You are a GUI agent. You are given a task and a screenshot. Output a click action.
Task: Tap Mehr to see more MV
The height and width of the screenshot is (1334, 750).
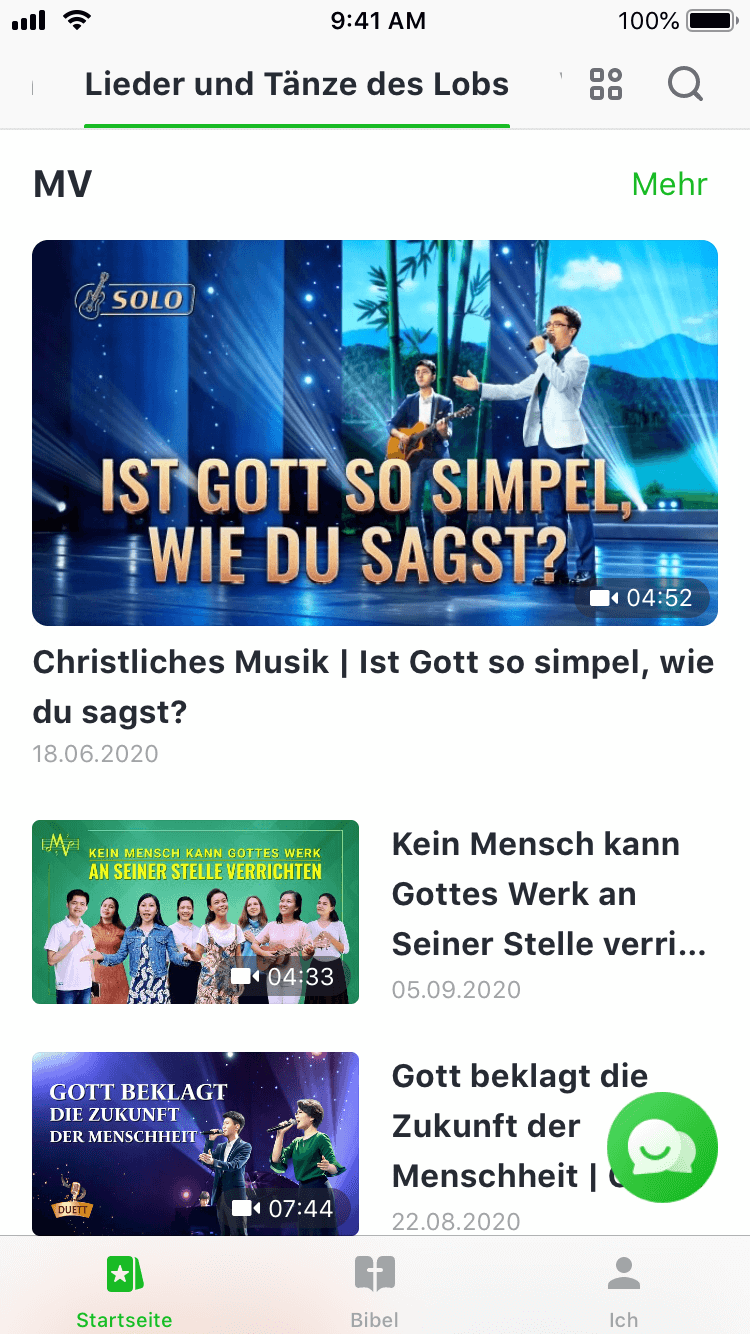pyautogui.click(x=669, y=184)
